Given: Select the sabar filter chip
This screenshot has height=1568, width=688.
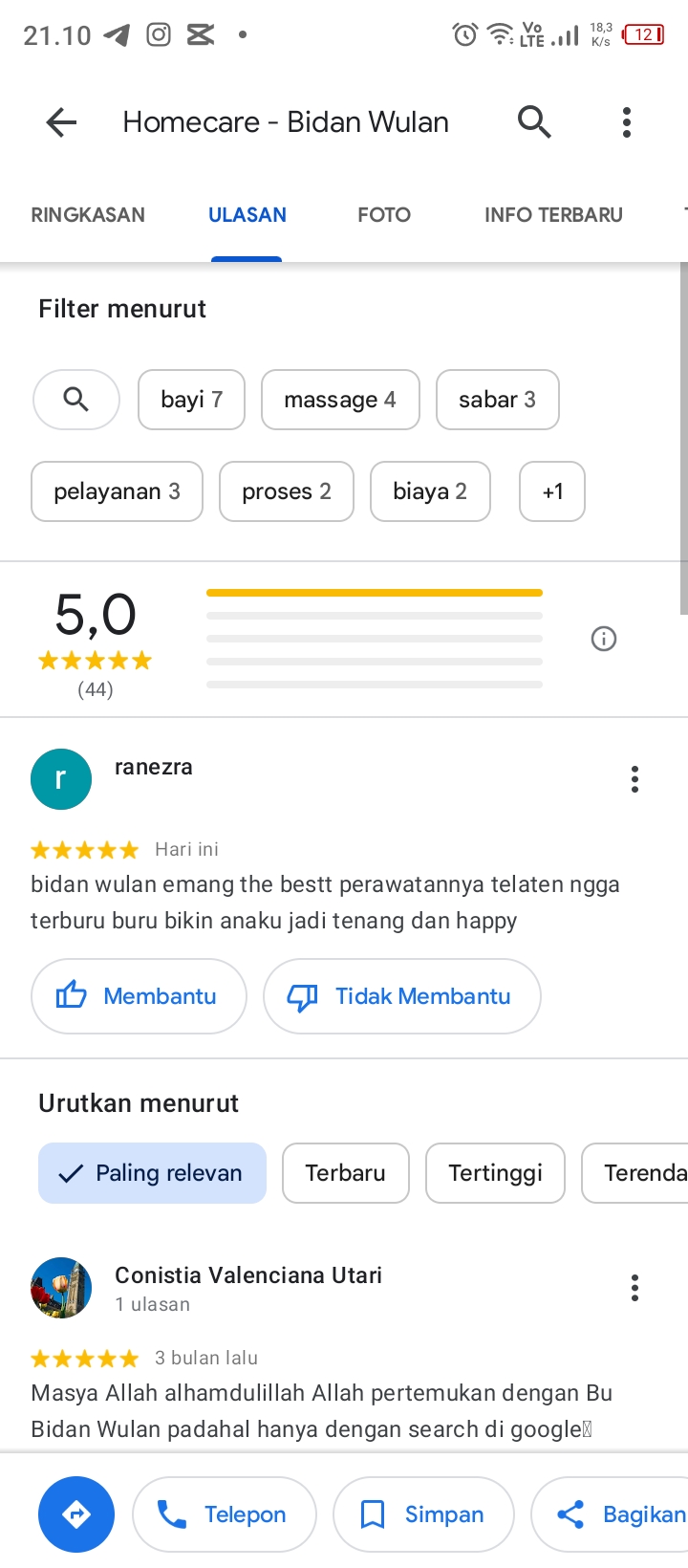Looking at the screenshot, I should point(497,400).
